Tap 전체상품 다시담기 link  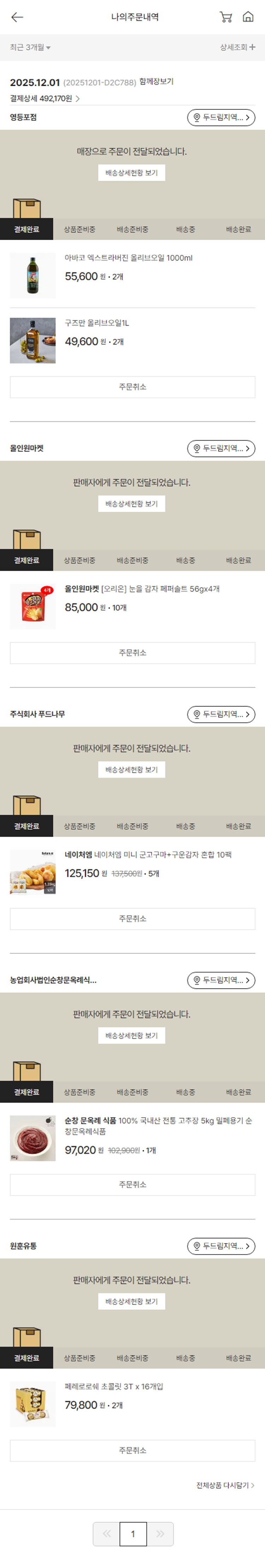tap(225, 1485)
